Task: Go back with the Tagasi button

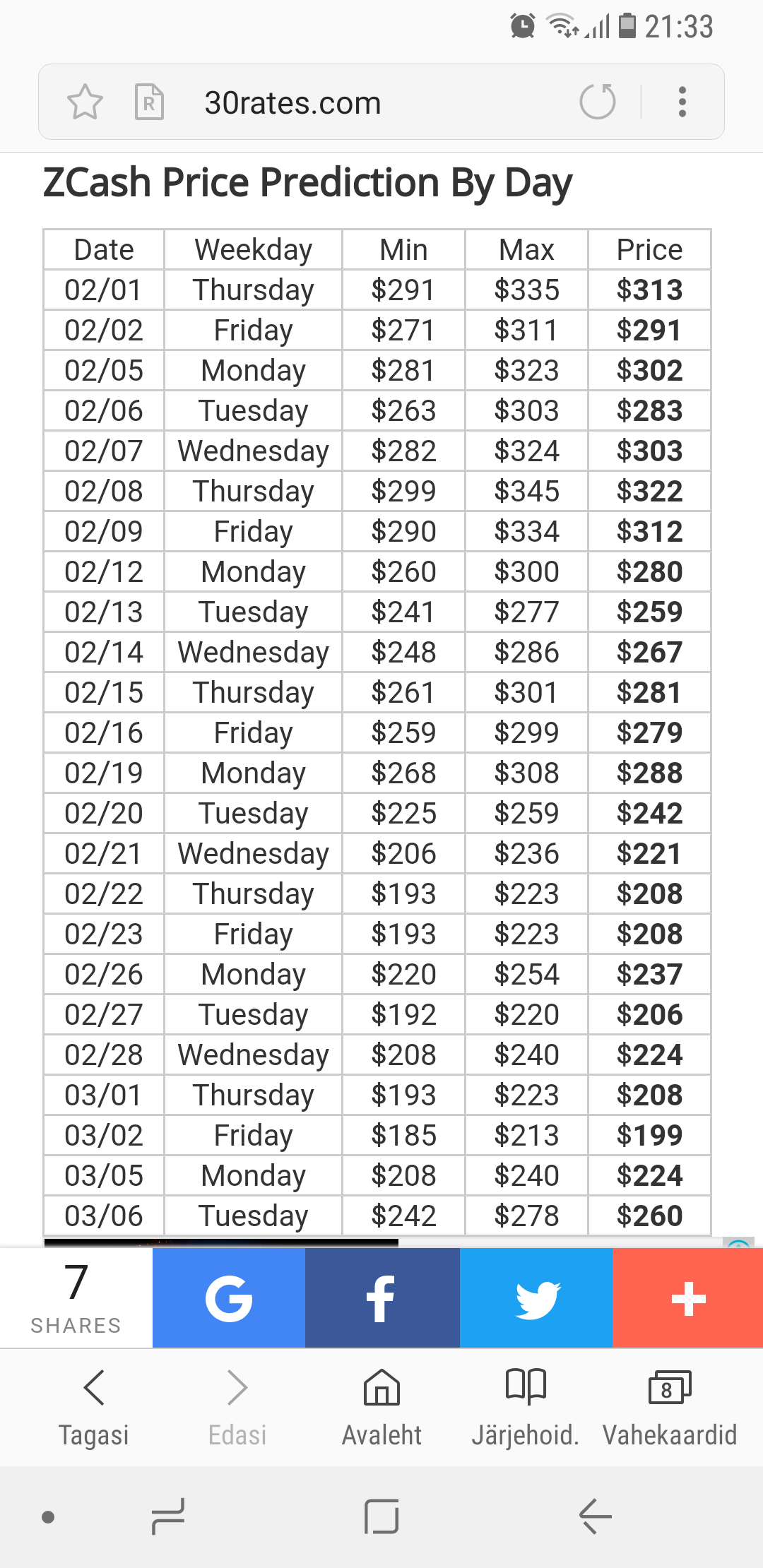Action: [x=94, y=1406]
